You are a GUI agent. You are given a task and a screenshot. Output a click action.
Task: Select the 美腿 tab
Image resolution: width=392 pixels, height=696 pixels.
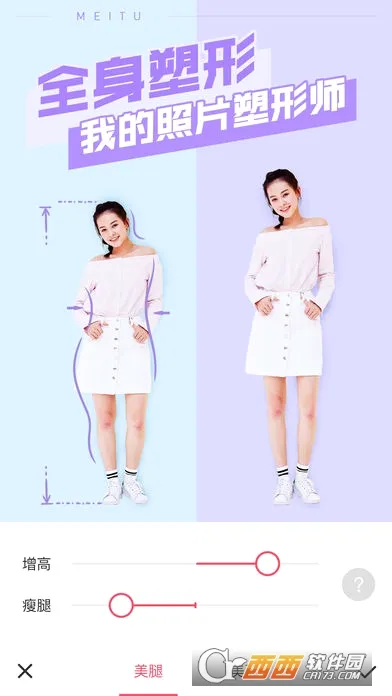tap(148, 671)
